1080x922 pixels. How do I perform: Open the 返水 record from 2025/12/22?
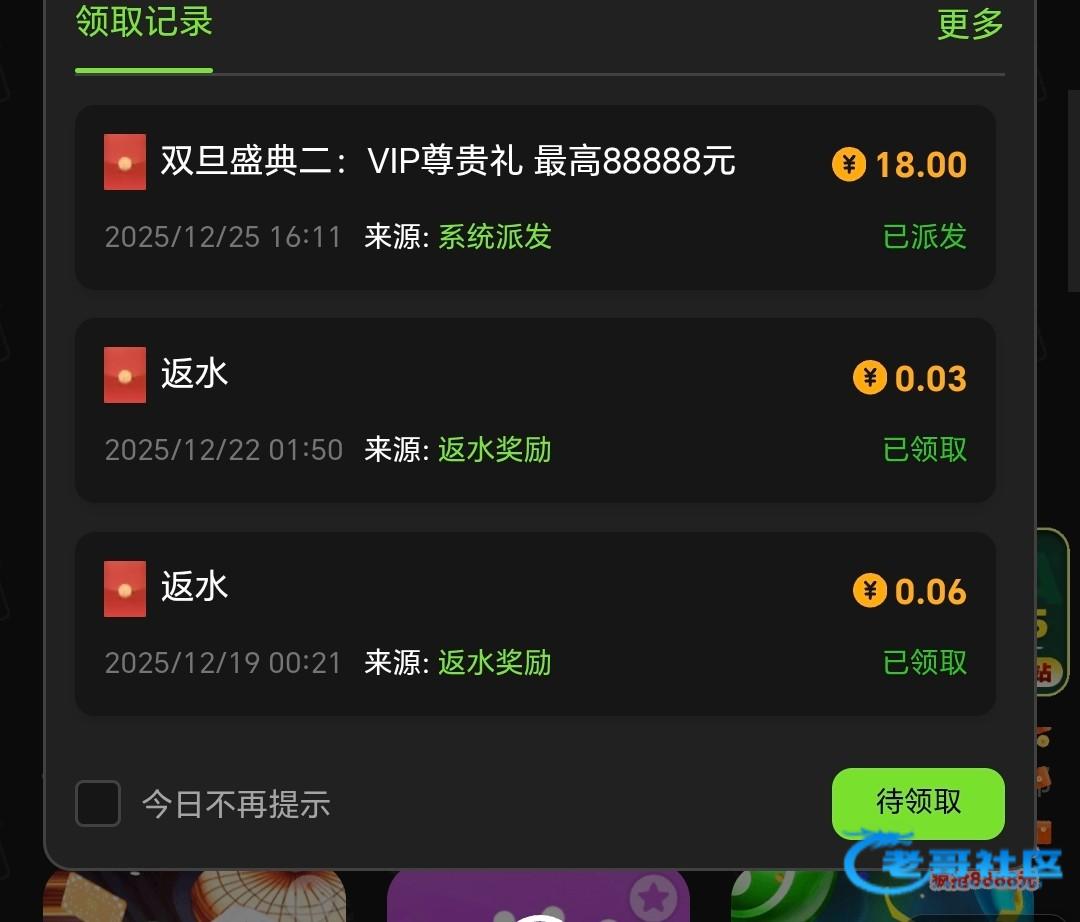535,410
